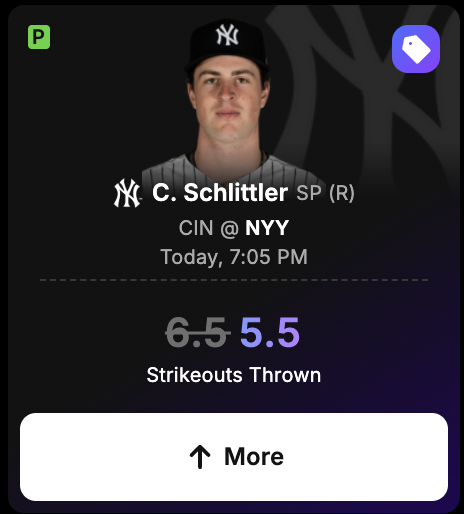The height and width of the screenshot is (514, 464).
Task: Tap the purple promo tag icon
Action: (x=416, y=49)
